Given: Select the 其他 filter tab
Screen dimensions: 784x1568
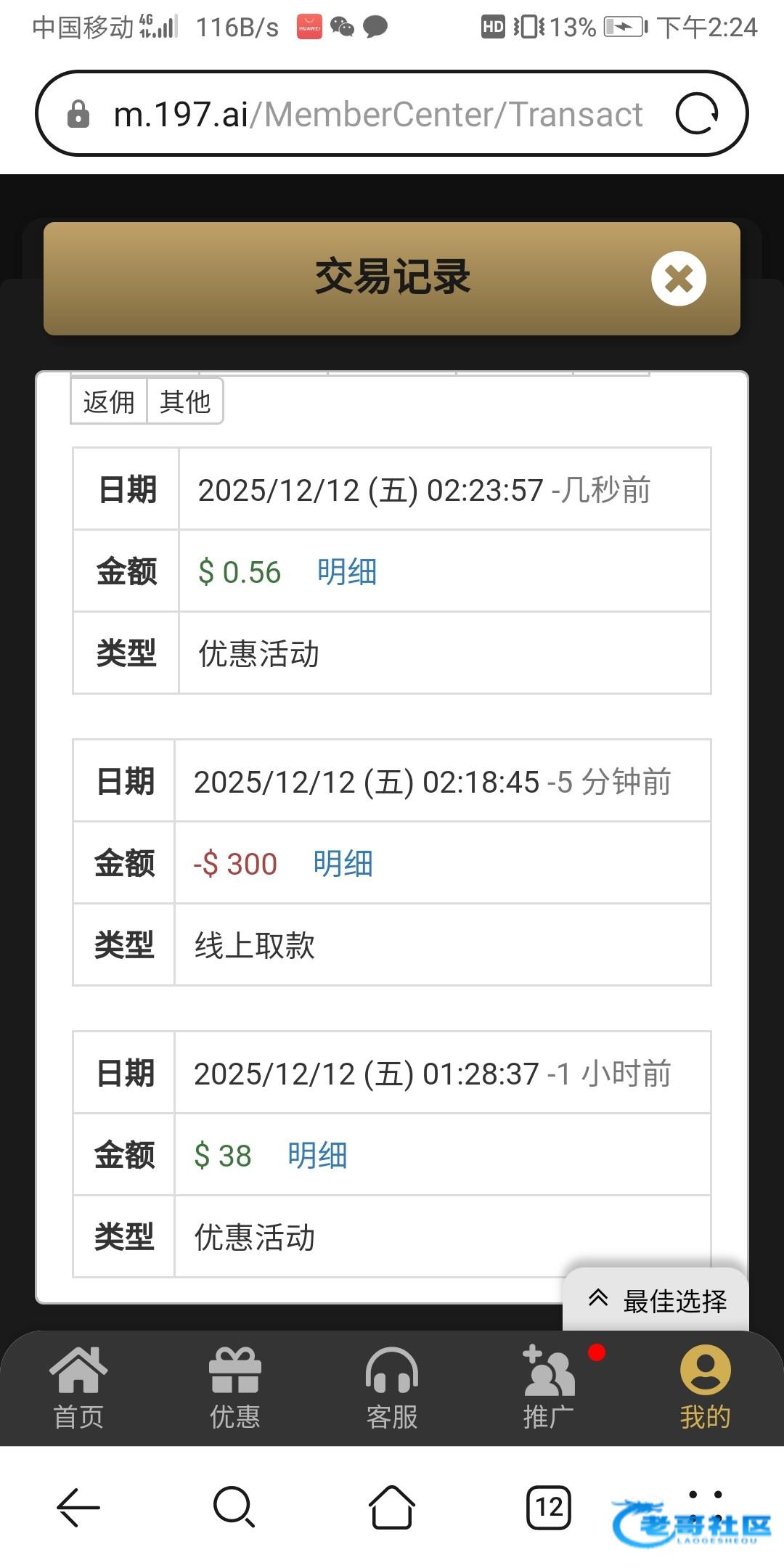Looking at the screenshot, I should pos(185,401).
